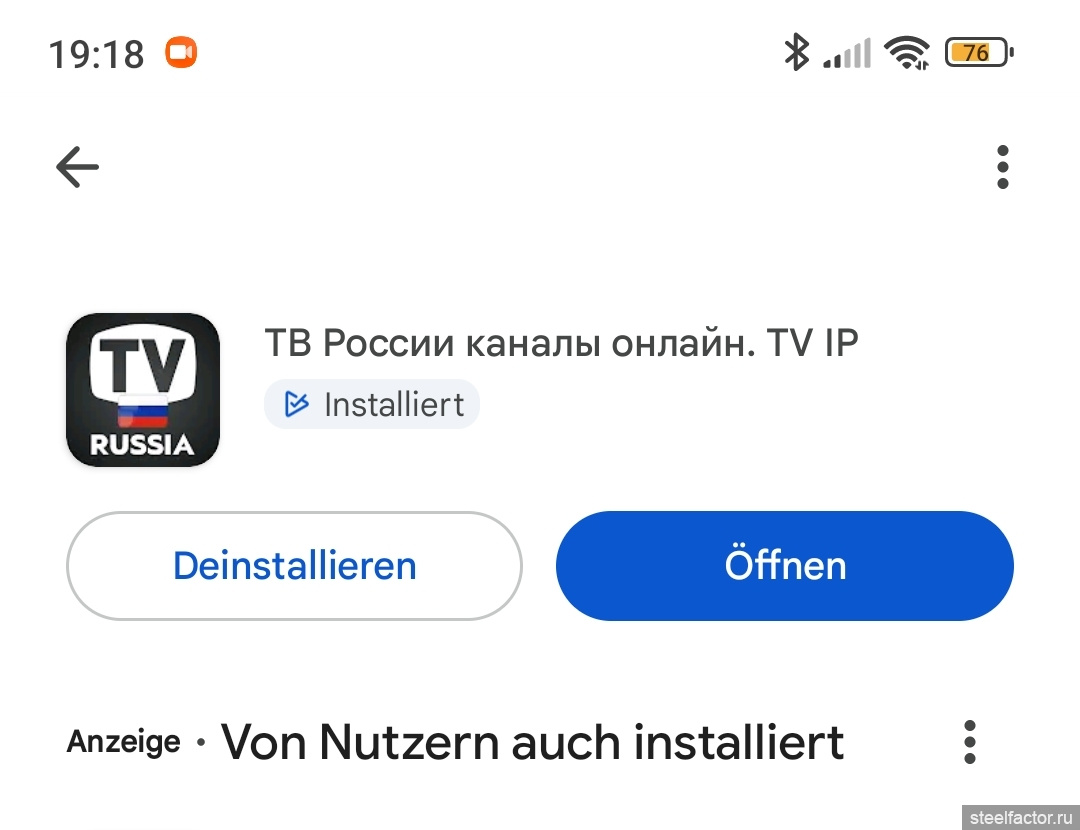Open the overflow menu in the top bar
The height and width of the screenshot is (830, 1080).
[1002, 167]
